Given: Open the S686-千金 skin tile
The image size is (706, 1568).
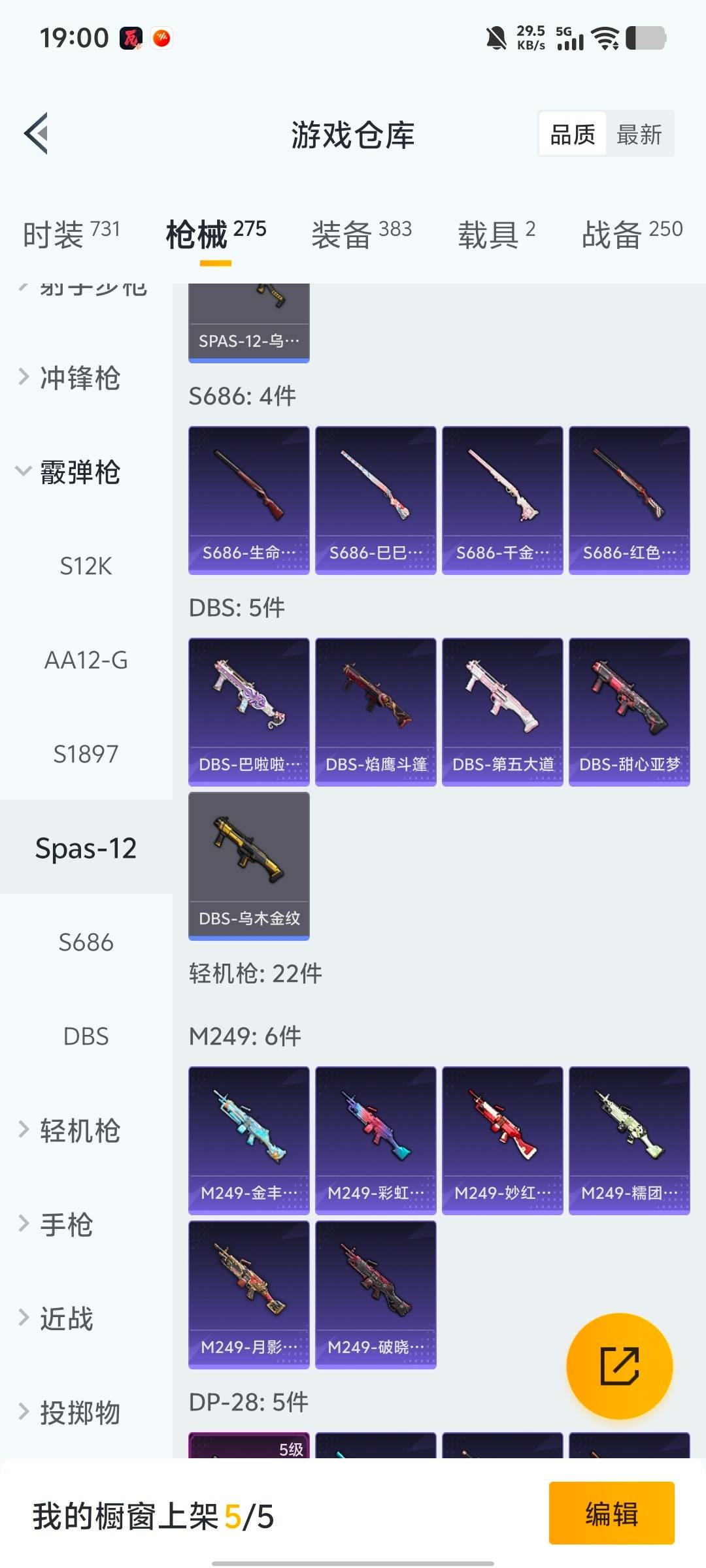Looking at the screenshot, I should [502, 500].
